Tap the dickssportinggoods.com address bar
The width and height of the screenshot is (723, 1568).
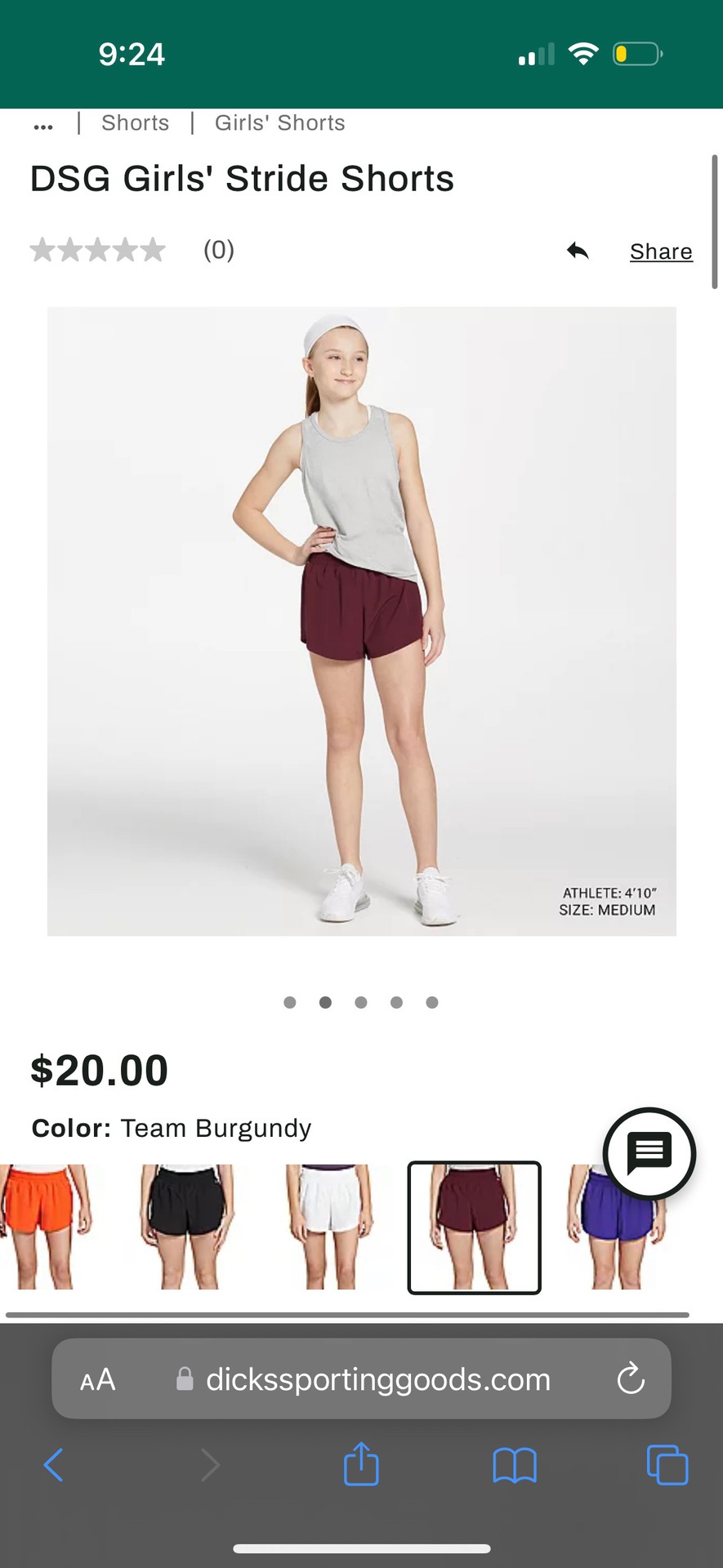(377, 1379)
